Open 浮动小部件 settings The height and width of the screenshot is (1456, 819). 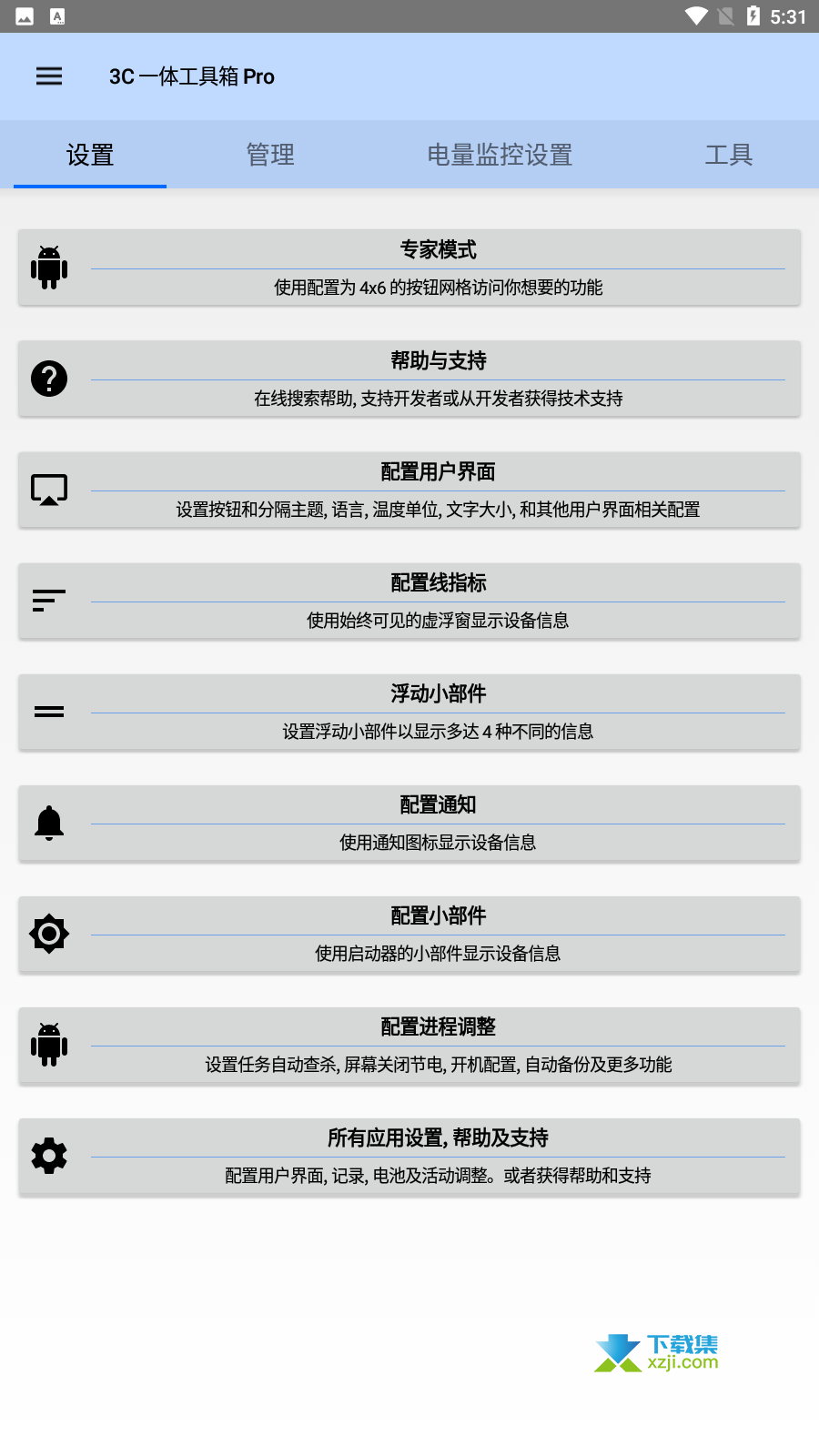pyautogui.click(x=409, y=712)
